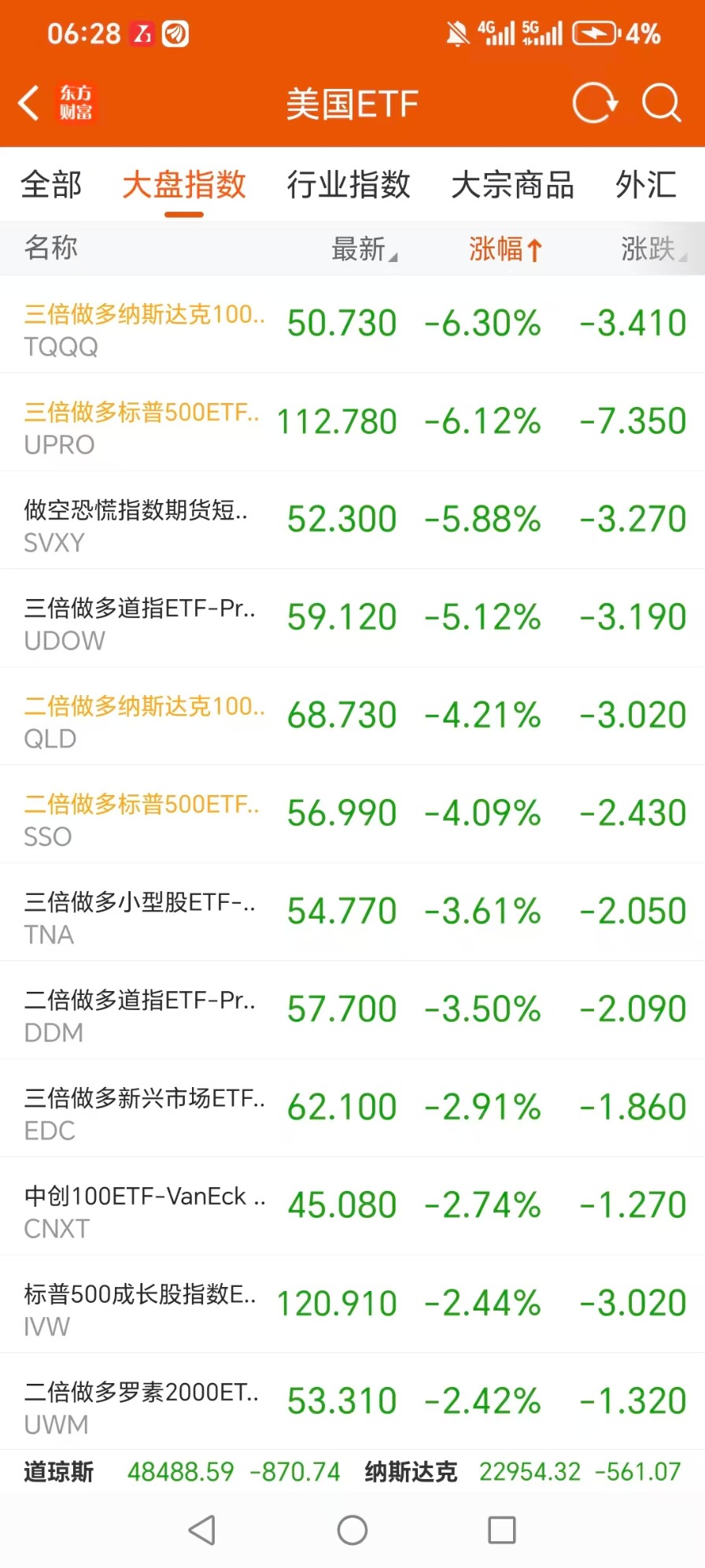Select the 大宗商品 tab

(x=512, y=185)
